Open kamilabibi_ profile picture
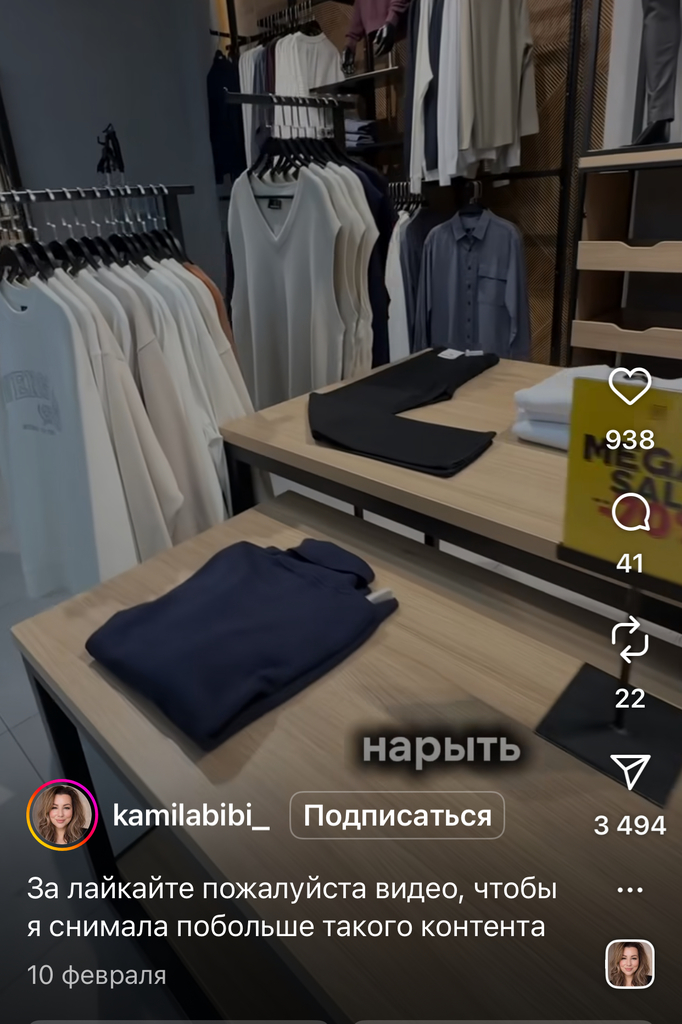 (62, 815)
